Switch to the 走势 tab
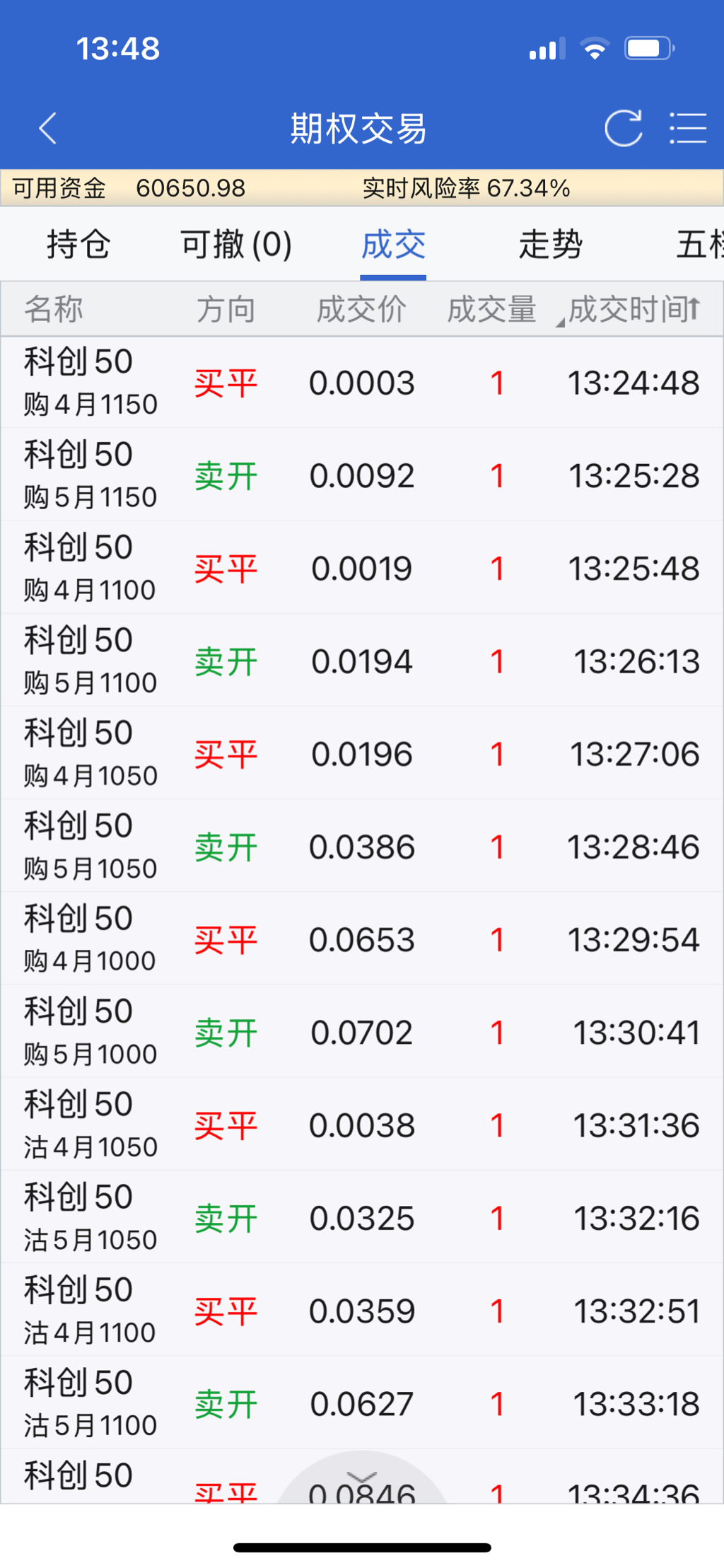Image resolution: width=724 pixels, height=1568 pixels. [x=551, y=245]
